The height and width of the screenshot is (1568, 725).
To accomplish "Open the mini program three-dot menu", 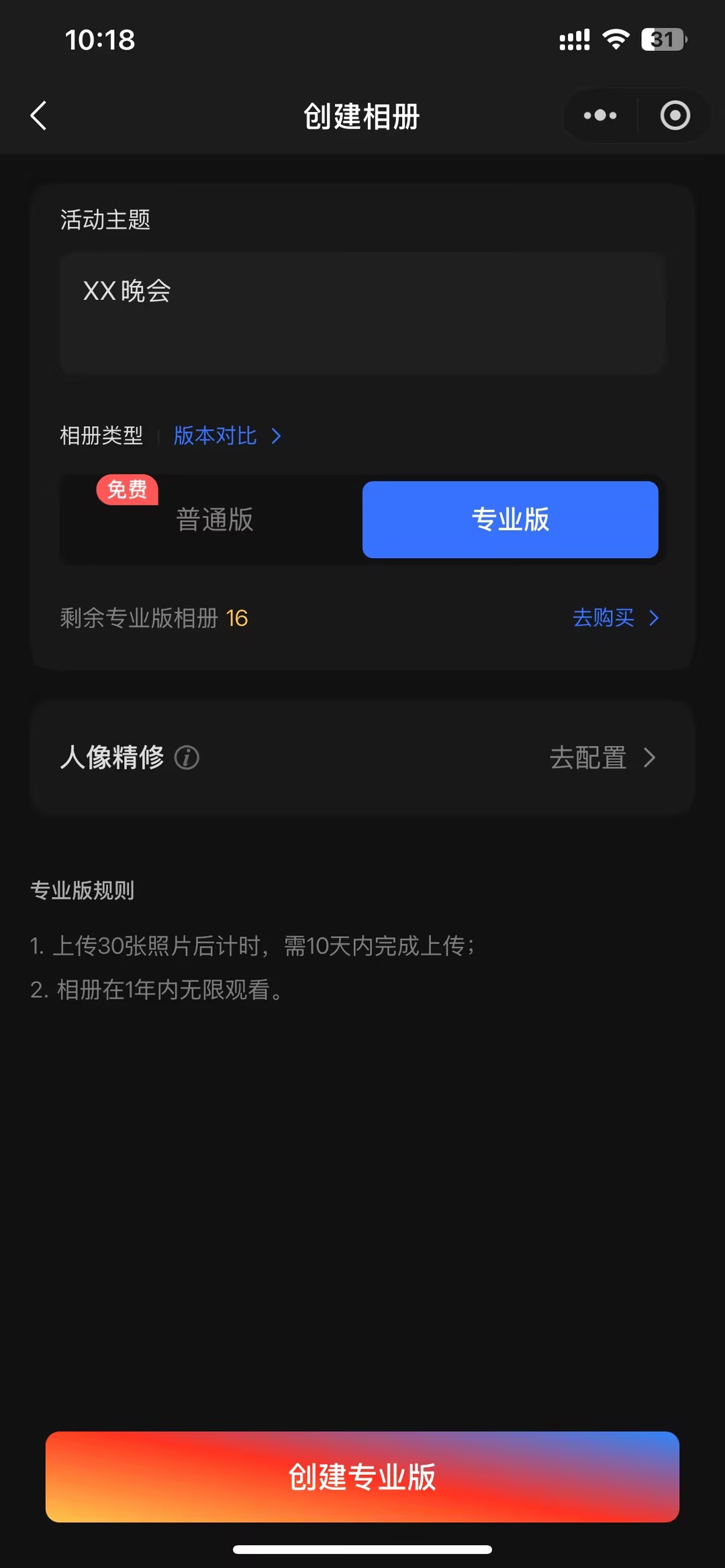I will pos(599,116).
